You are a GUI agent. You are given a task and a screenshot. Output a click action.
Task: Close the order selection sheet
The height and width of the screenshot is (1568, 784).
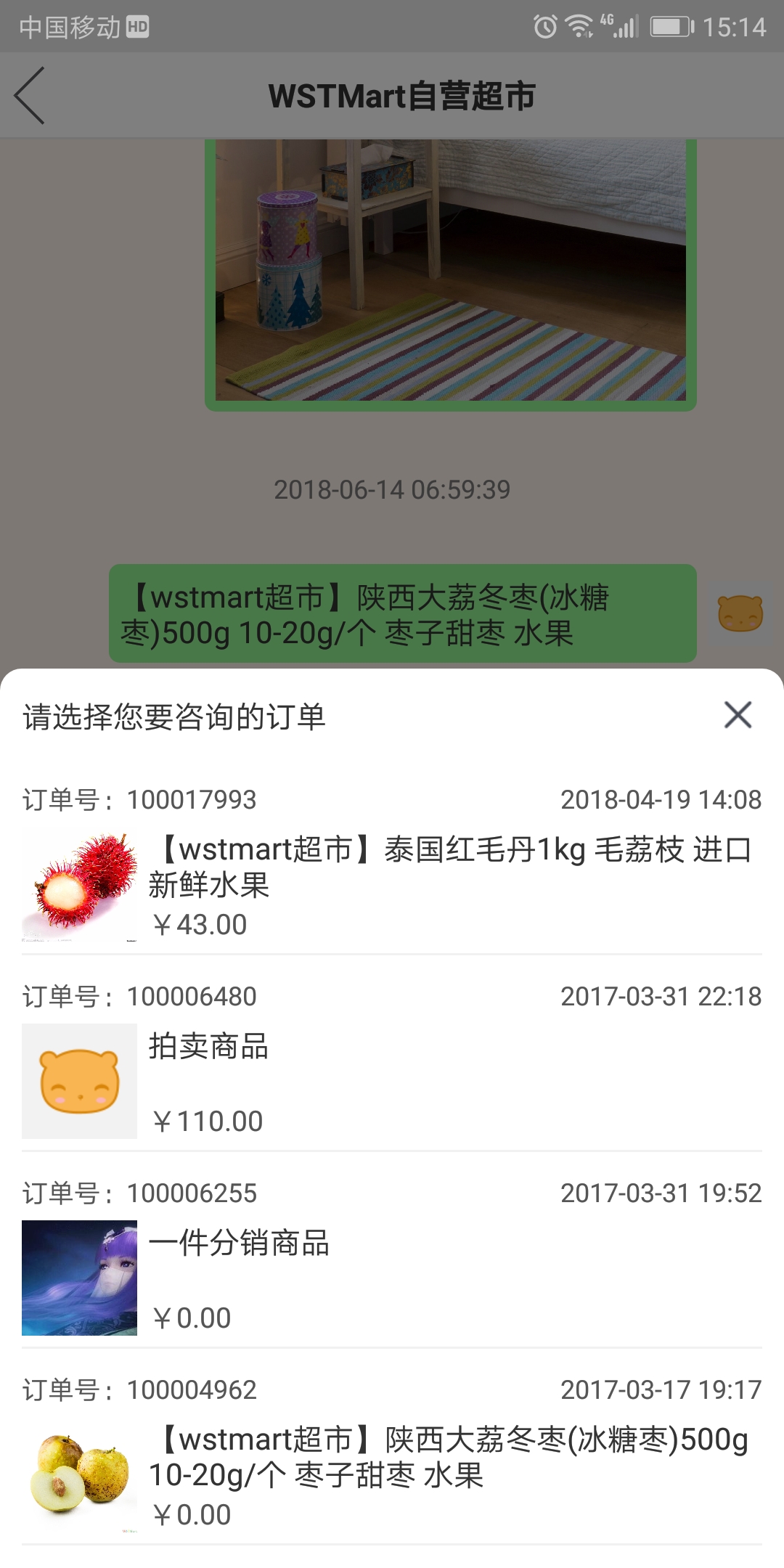click(x=738, y=715)
